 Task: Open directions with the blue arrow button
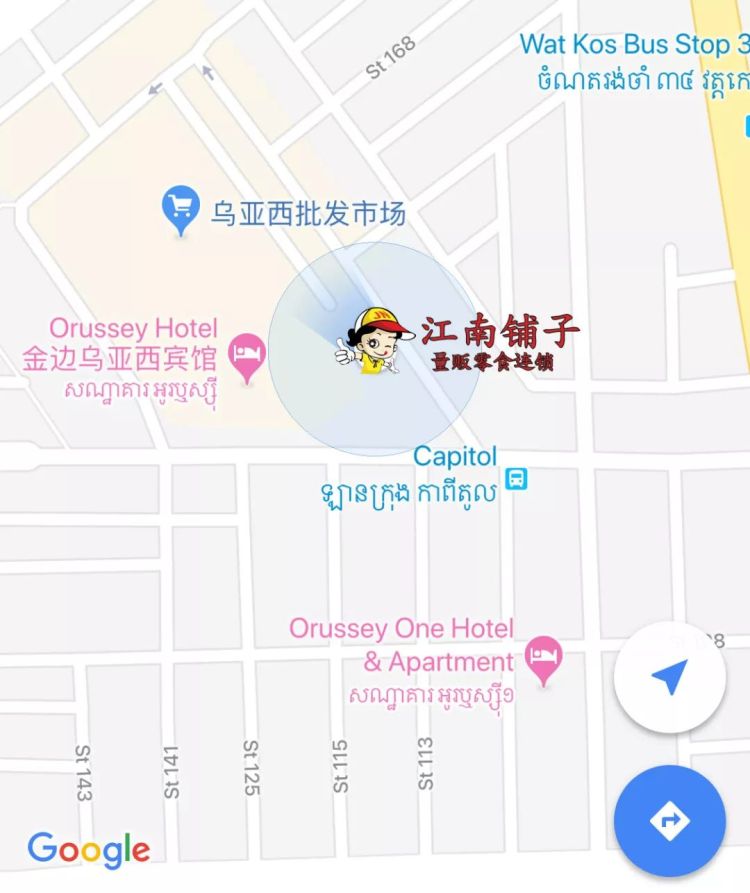pyautogui.click(x=669, y=820)
